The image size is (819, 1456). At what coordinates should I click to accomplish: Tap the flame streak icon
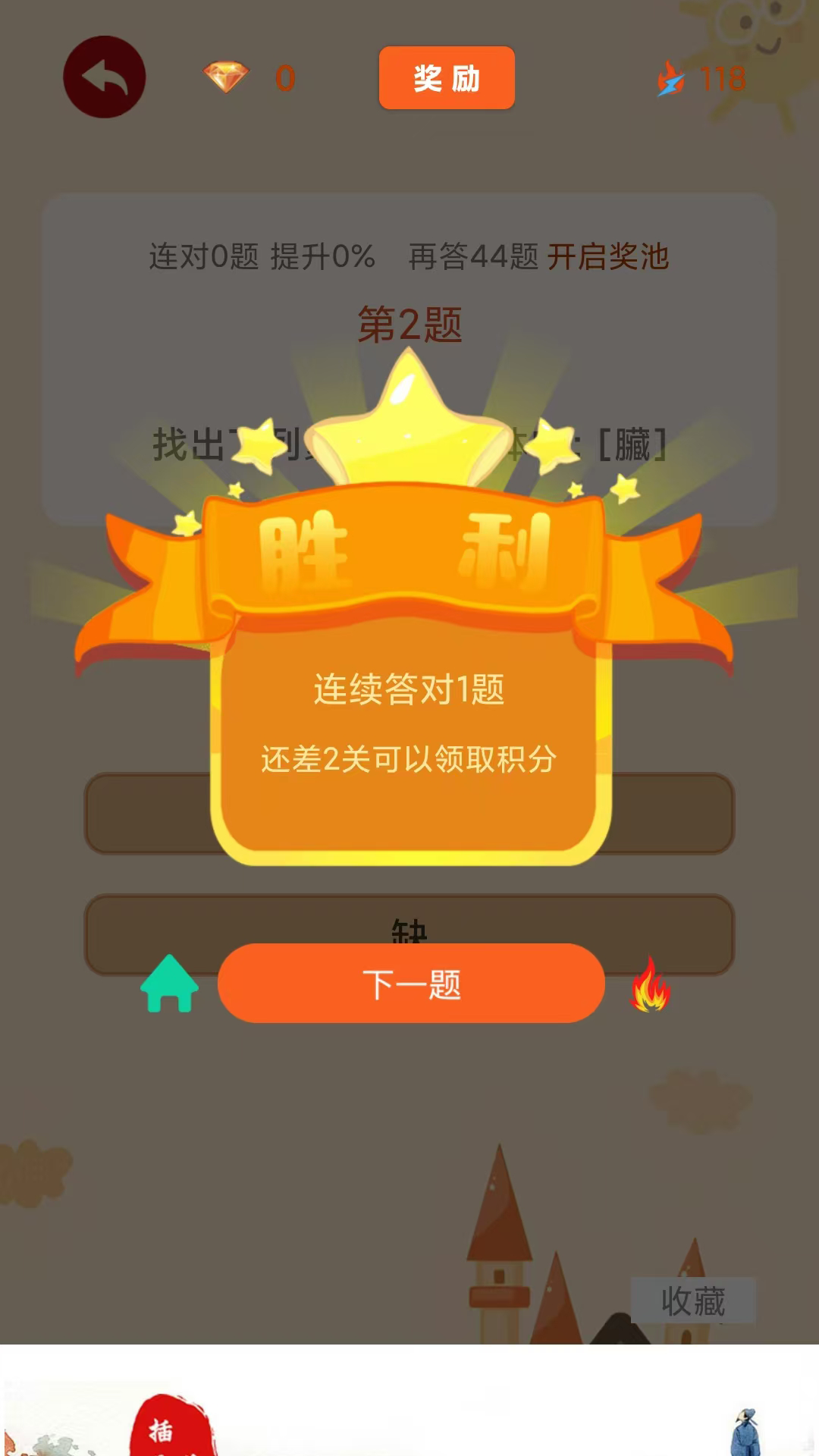click(654, 987)
